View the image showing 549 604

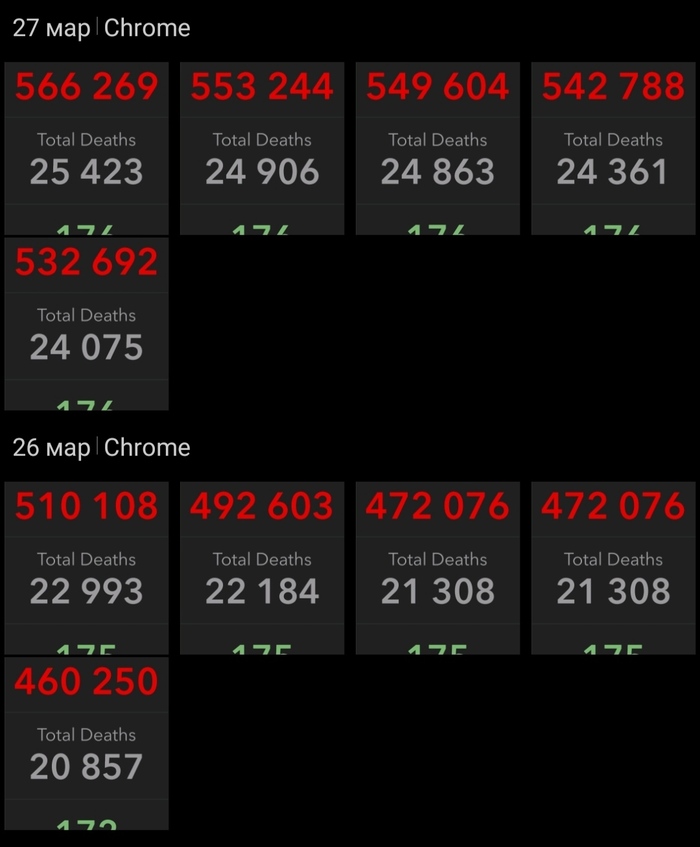coord(438,148)
